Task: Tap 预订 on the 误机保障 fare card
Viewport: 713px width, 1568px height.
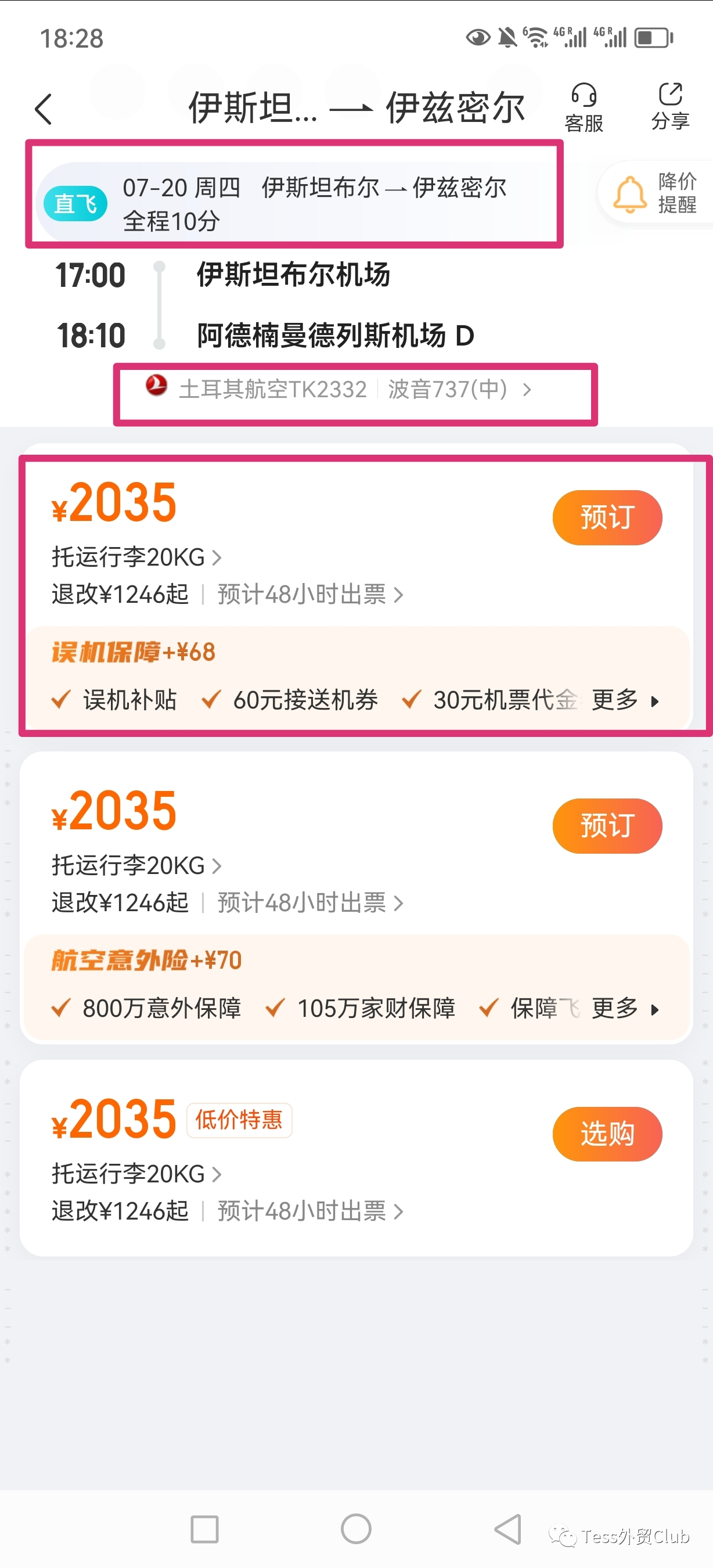Action: (x=607, y=517)
